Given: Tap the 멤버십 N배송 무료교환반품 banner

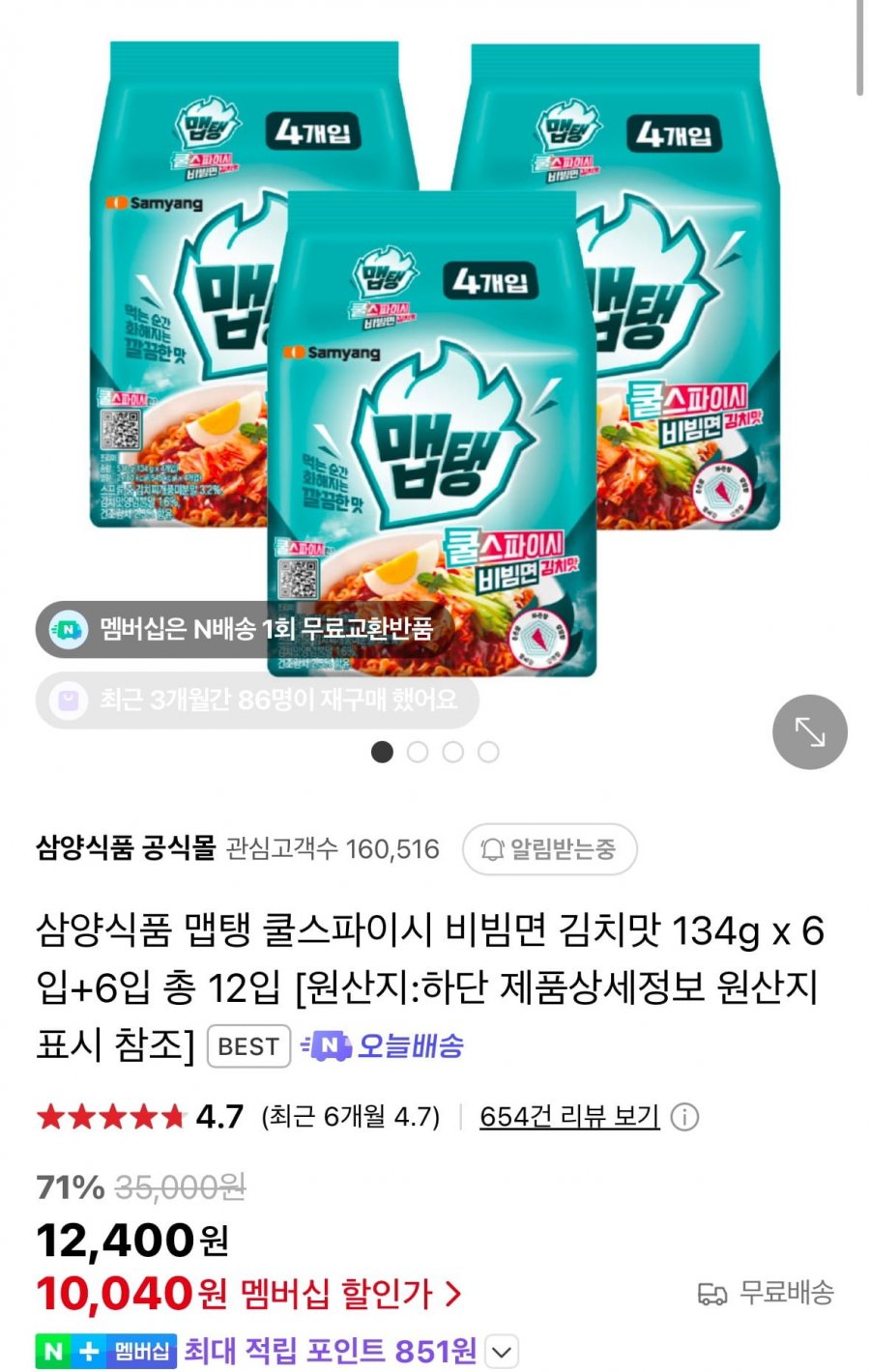Looking at the screenshot, I should 246,629.
